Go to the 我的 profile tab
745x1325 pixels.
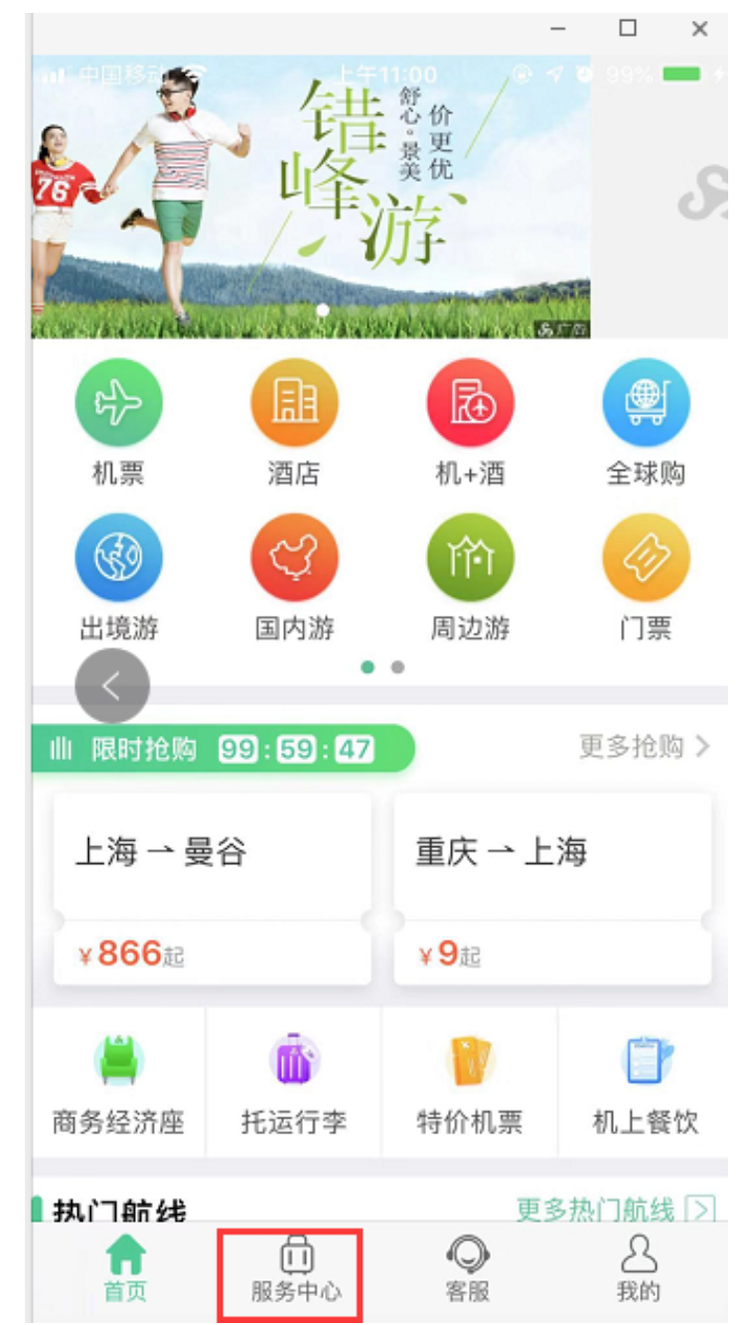pos(638,1271)
